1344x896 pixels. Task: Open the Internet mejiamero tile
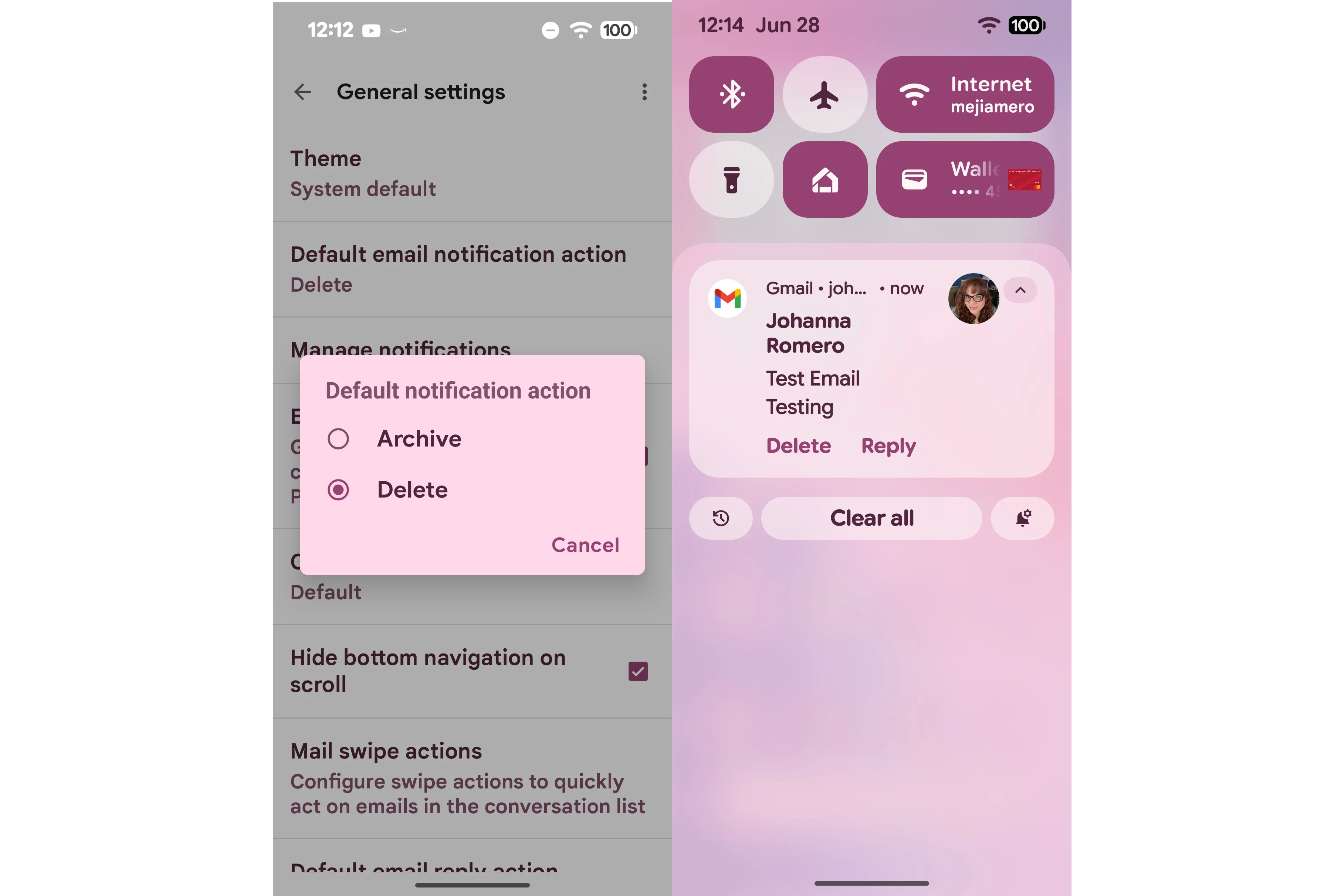pyautogui.click(x=965, y=94)
